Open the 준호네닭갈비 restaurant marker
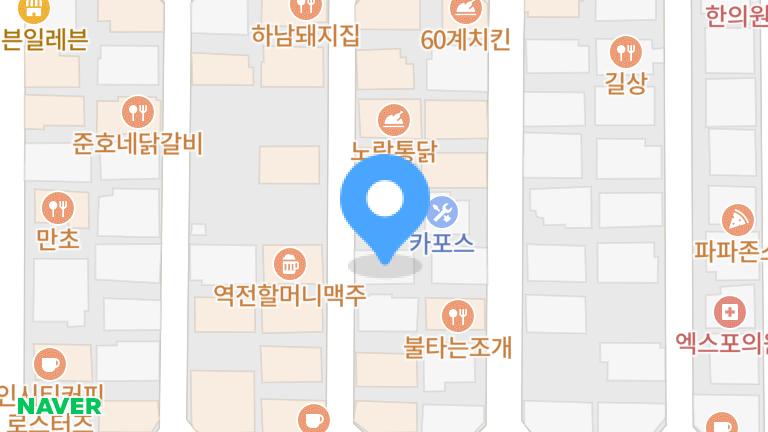 [137, 111]
